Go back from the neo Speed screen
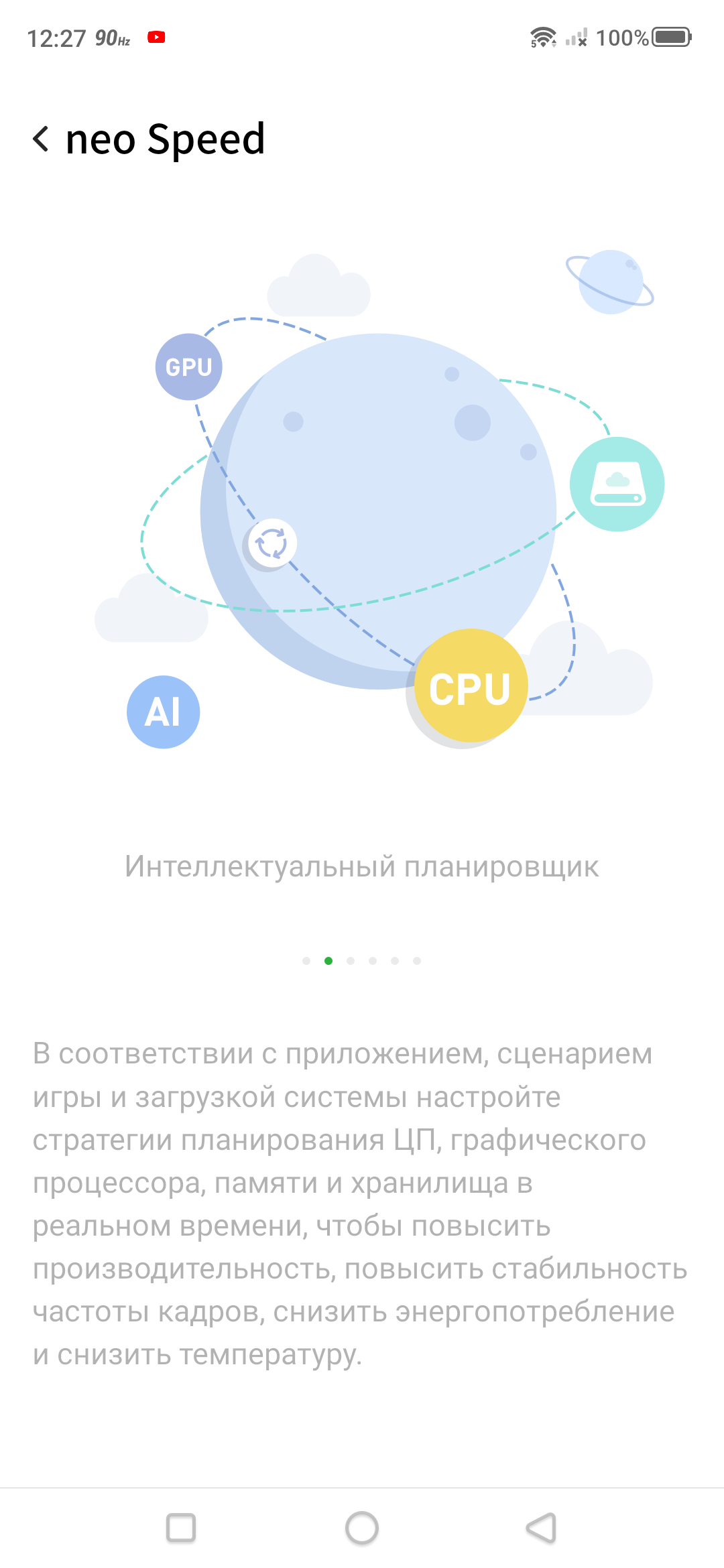The image size is (724, 1568). click(x=42, y=139)
